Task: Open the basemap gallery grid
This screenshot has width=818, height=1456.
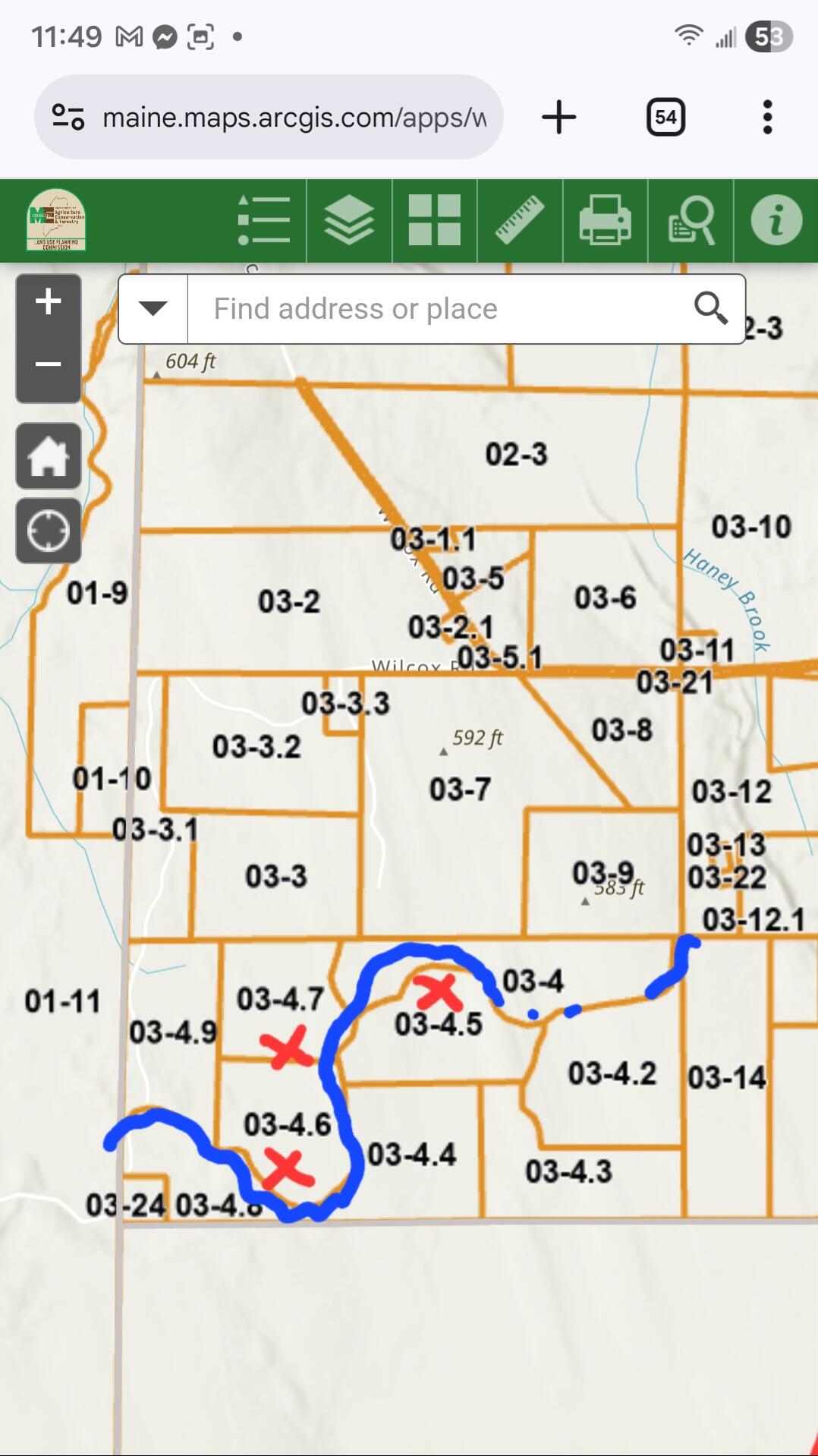Action: tap(434, 221)
